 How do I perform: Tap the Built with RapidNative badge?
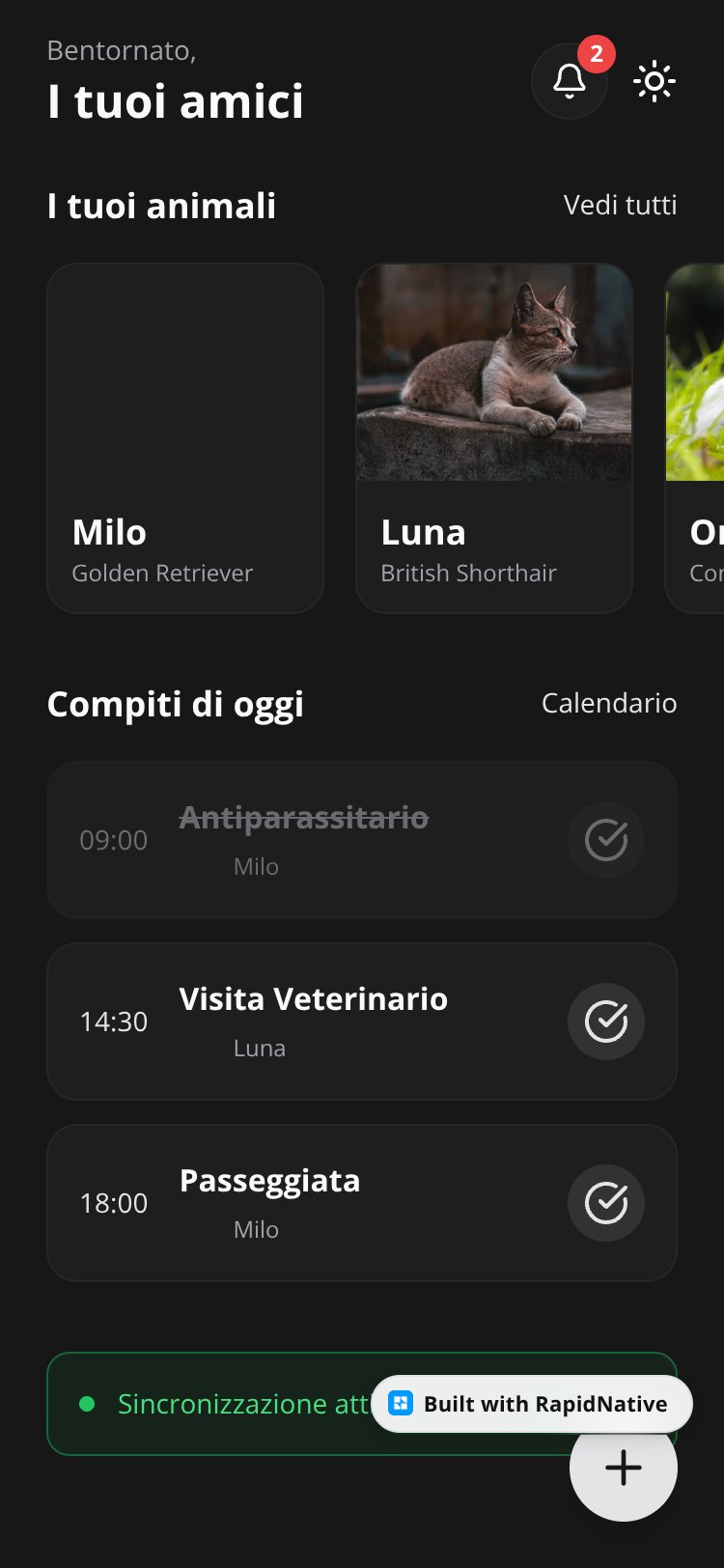pyautogui.click(x=532, y=1404)
